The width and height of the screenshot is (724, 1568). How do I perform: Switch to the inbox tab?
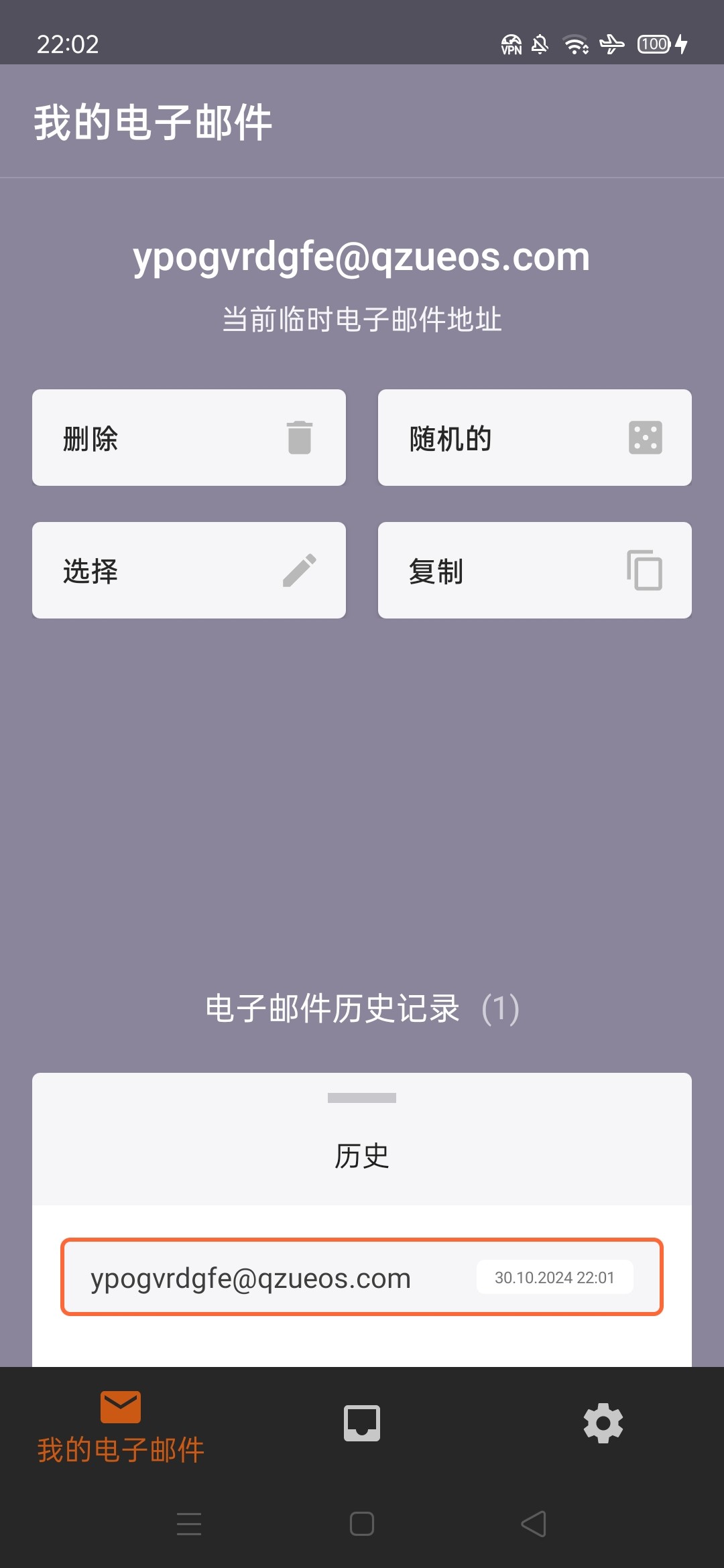[x=362, y=1423]
